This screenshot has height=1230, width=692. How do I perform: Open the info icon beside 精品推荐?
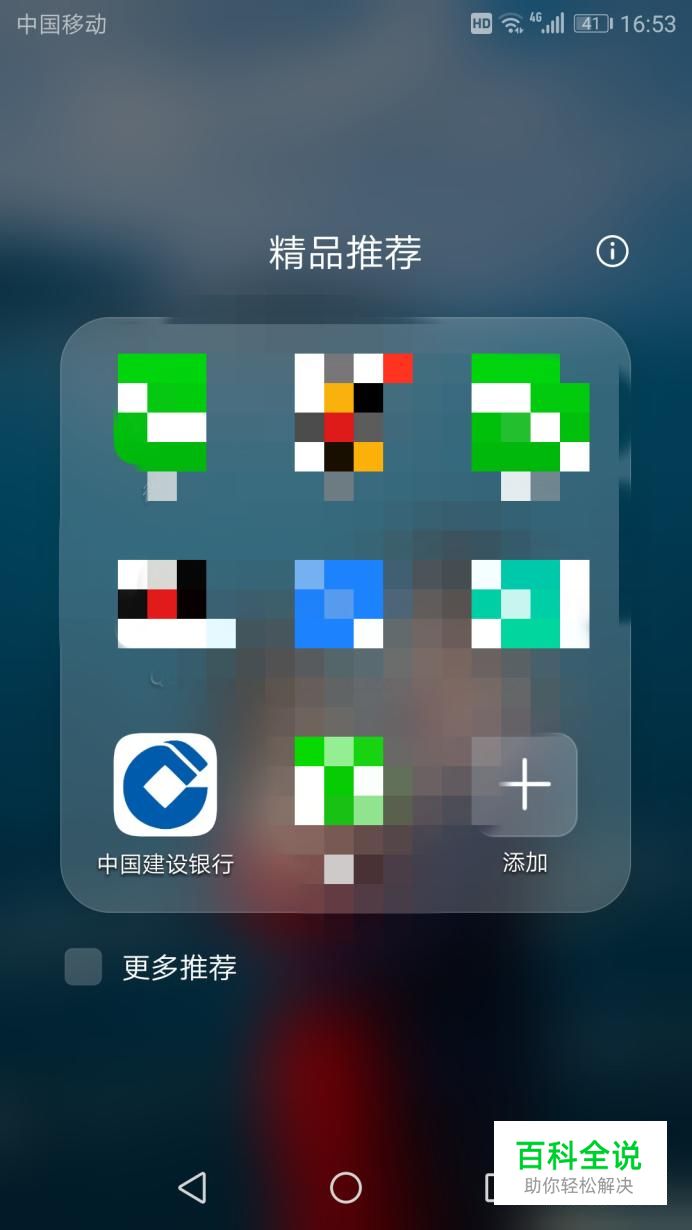[x=612, y=251]
